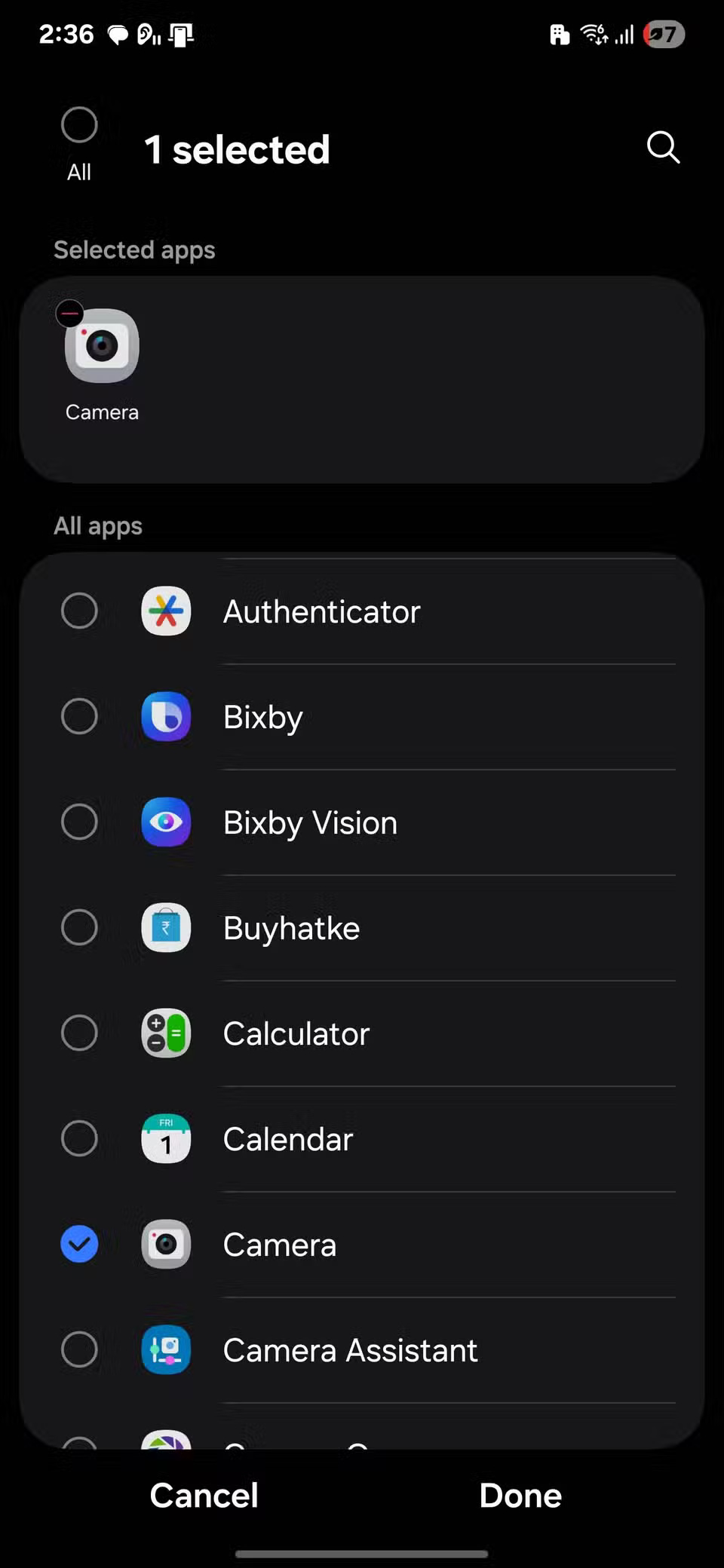Cancel the app selection
The height and width of the screenshot is (1568, 724).
204,1496
